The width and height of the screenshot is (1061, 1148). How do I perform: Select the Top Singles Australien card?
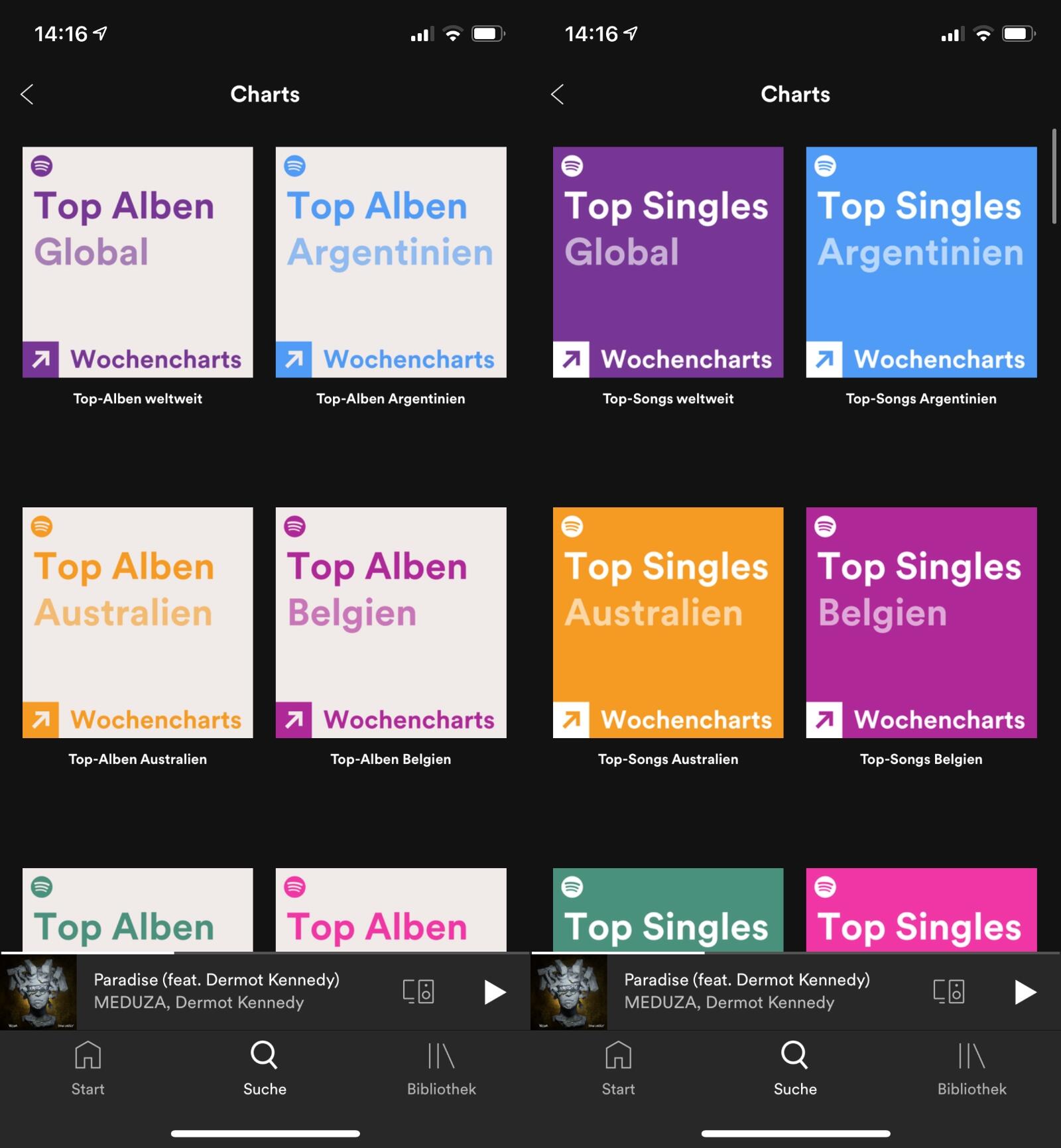pyautogui.click(x=668, y=622)
